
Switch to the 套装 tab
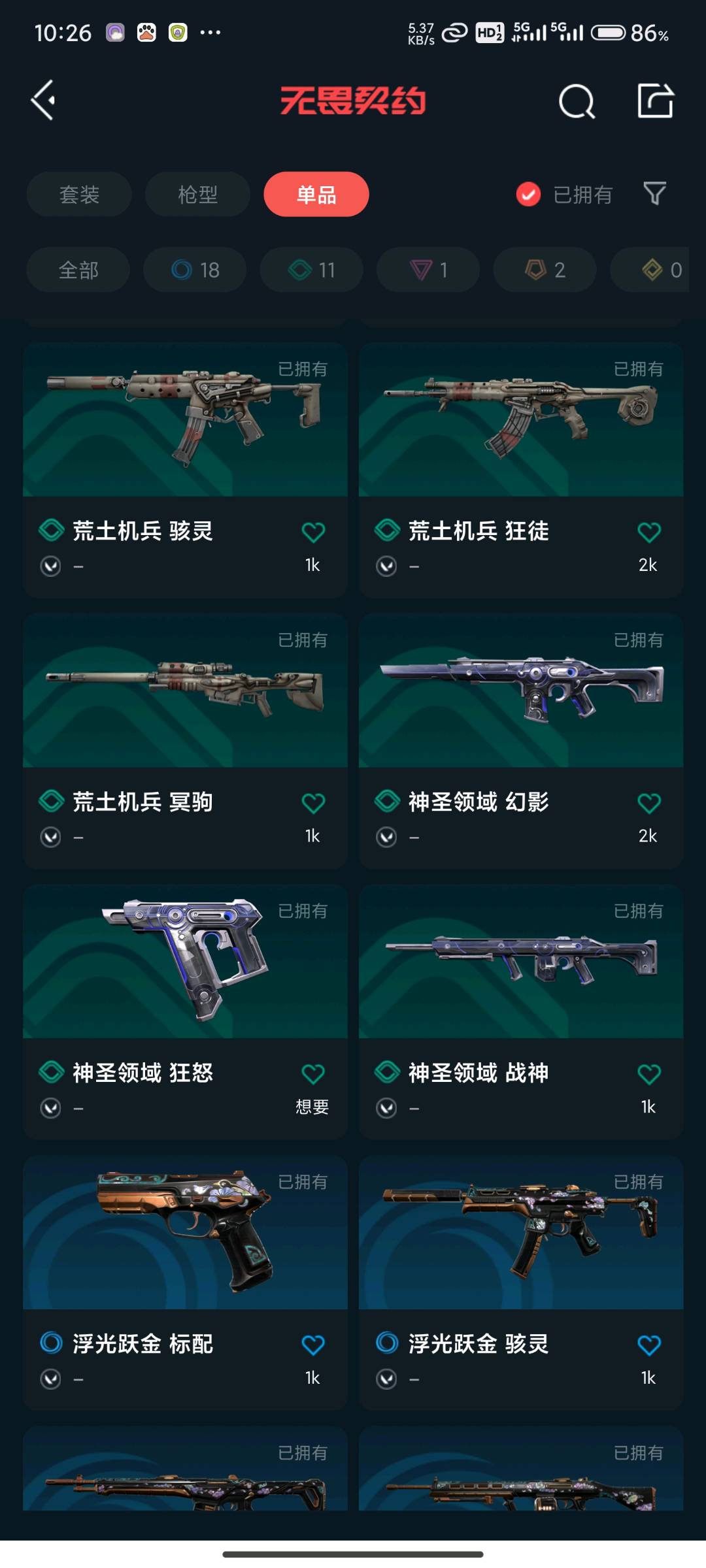pyautogui.click(x=79, y=194)
